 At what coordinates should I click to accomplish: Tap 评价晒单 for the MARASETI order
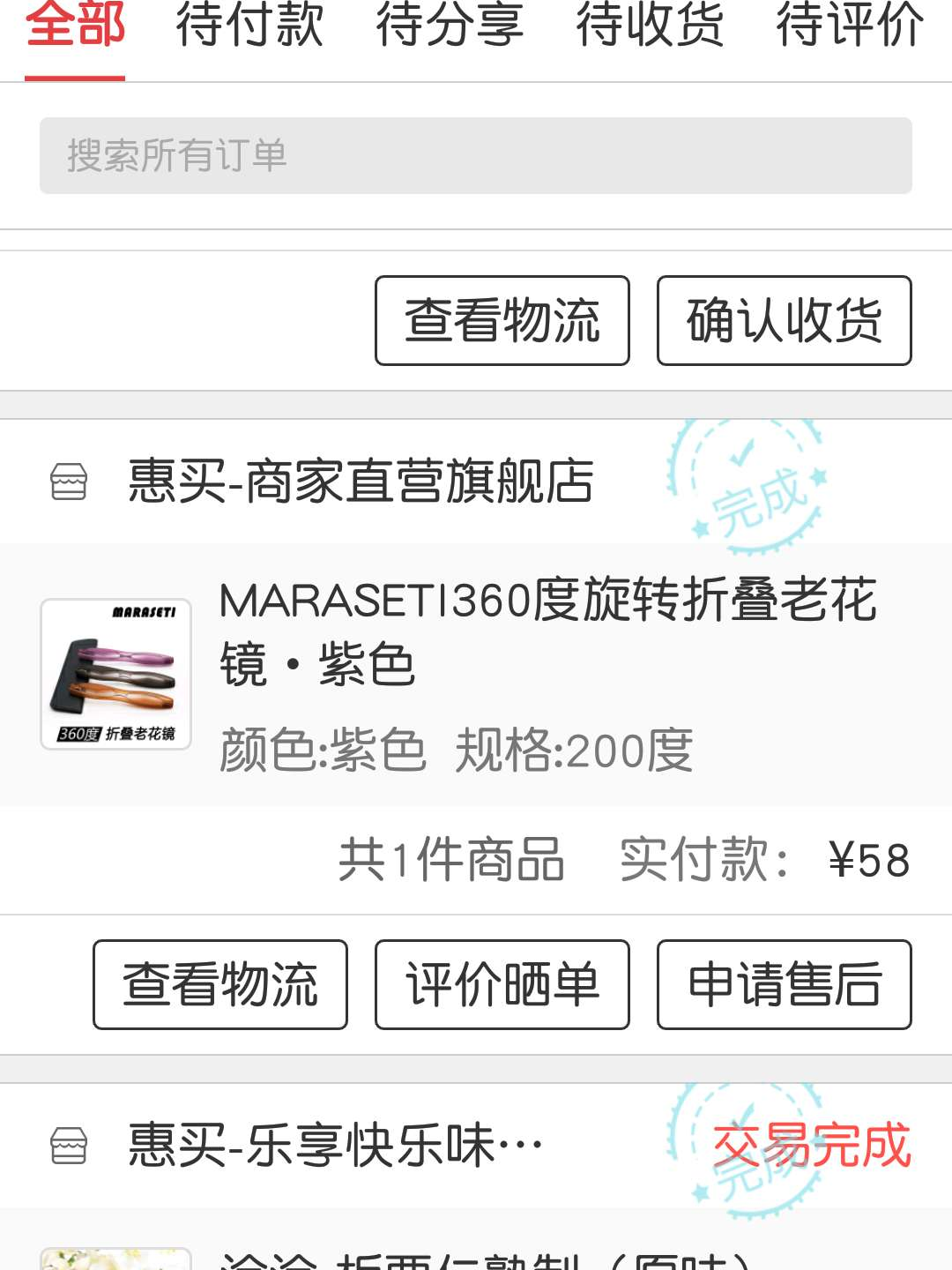(x=502, y=984)
